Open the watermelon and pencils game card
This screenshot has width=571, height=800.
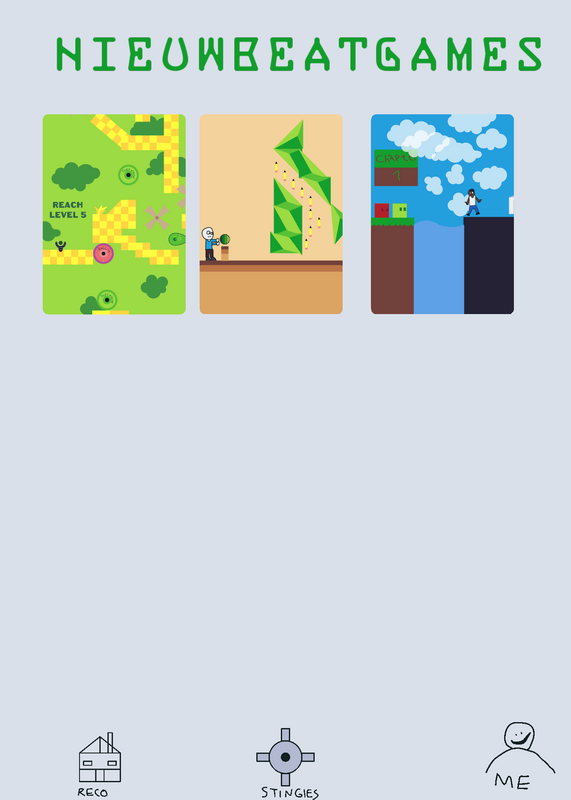pyautogui.click(x=271, y=214)
